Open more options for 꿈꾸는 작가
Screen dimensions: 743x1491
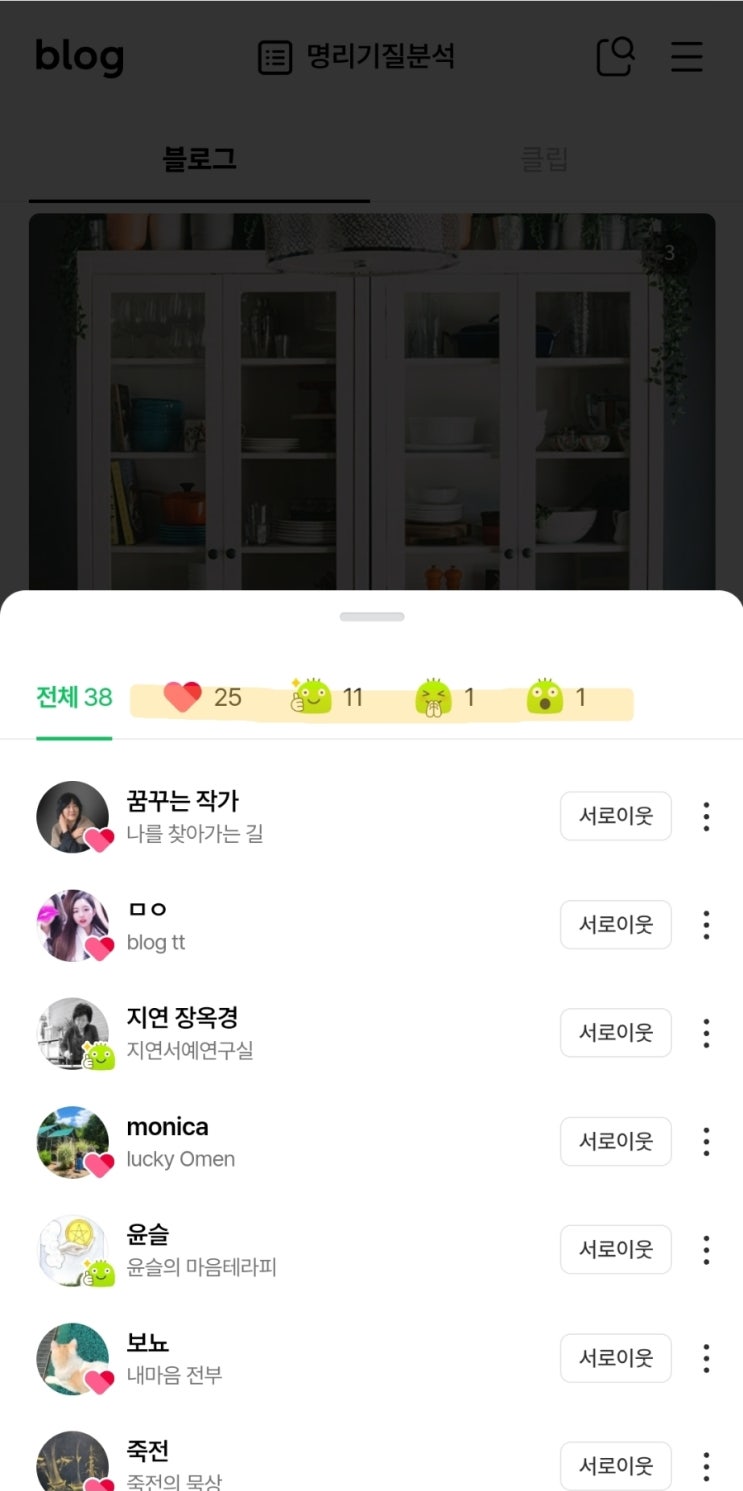706,816
